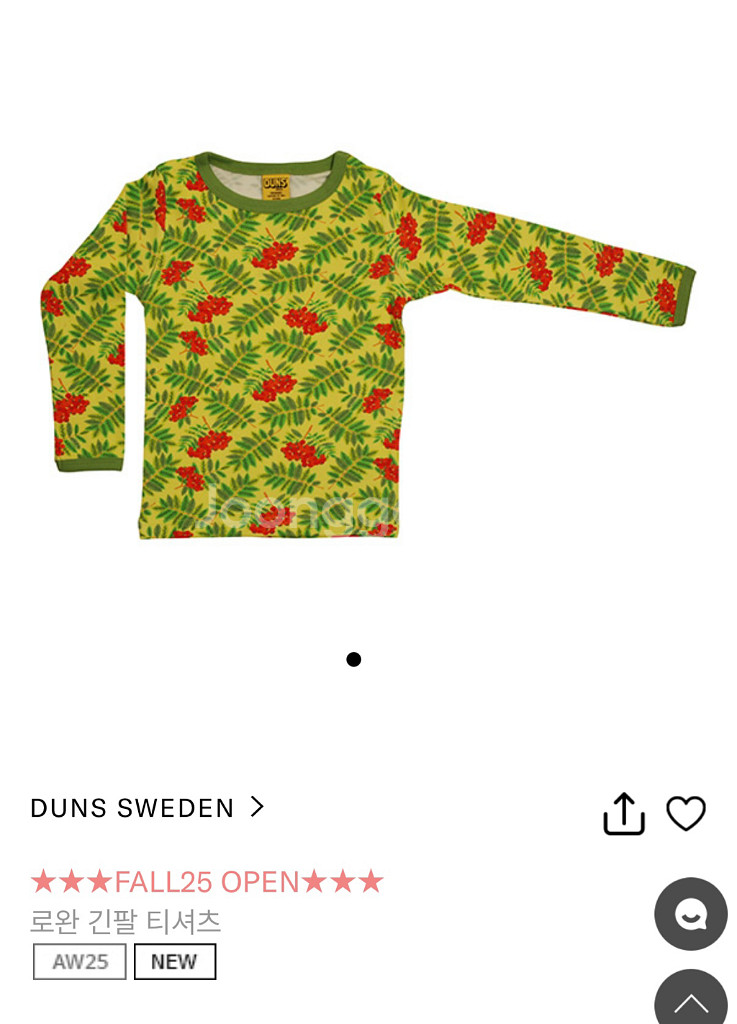Viewport: 737px width, 1024px height.
Task: Open the chat support bubble
Action: coord(691,914)
